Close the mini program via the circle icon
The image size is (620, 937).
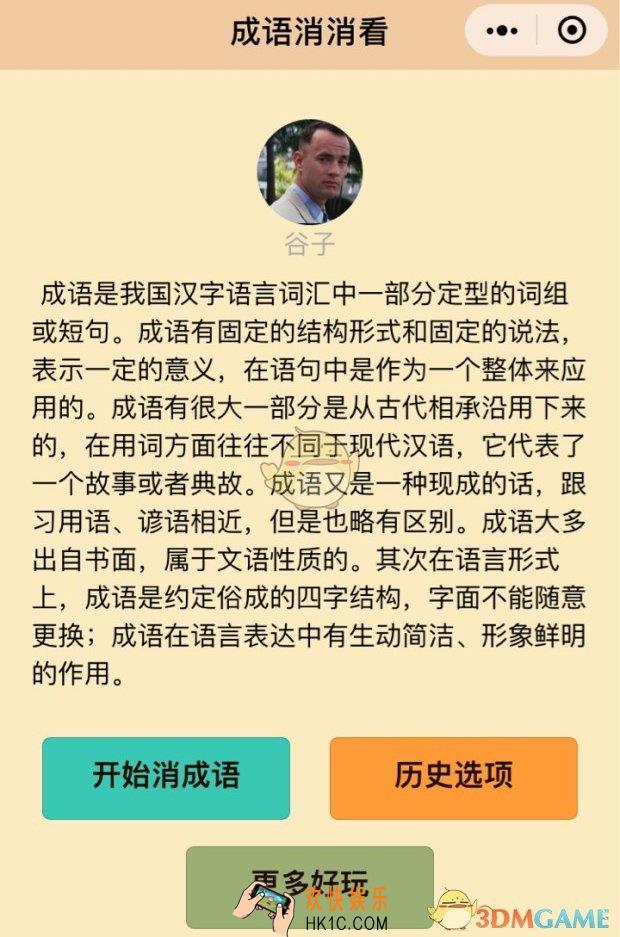coord(572,31)
